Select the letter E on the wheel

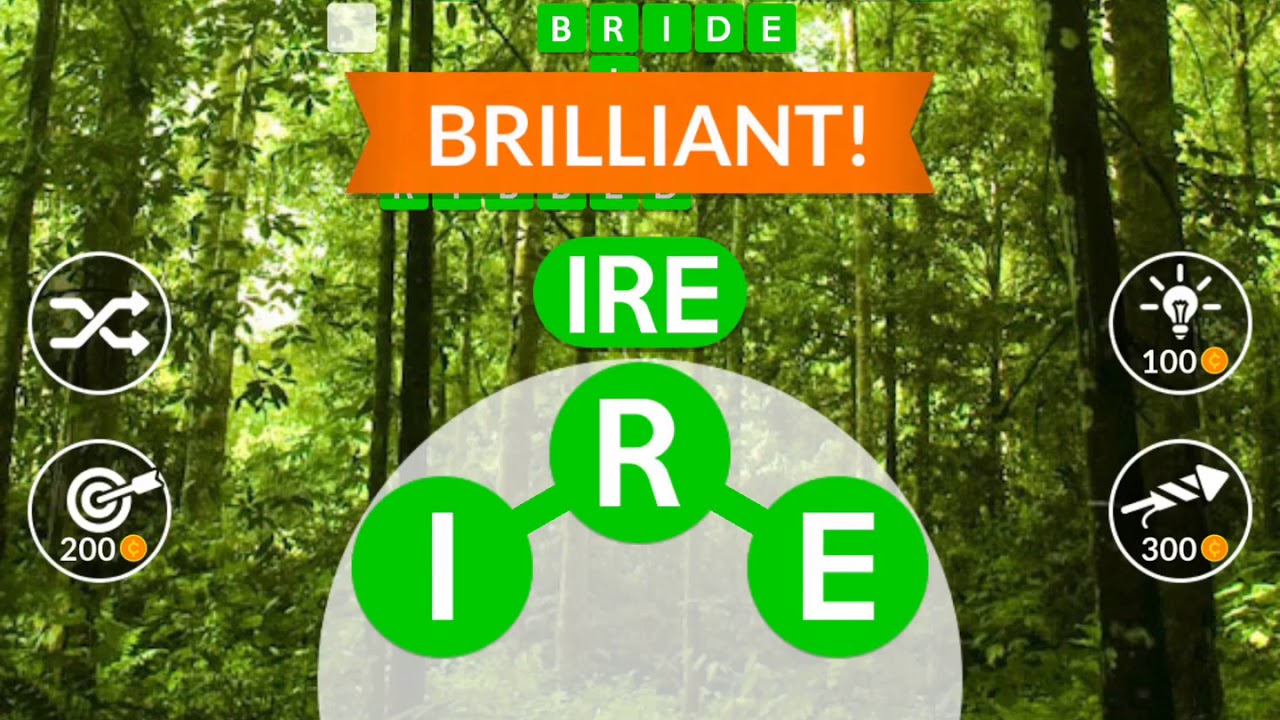click(838, 567)
